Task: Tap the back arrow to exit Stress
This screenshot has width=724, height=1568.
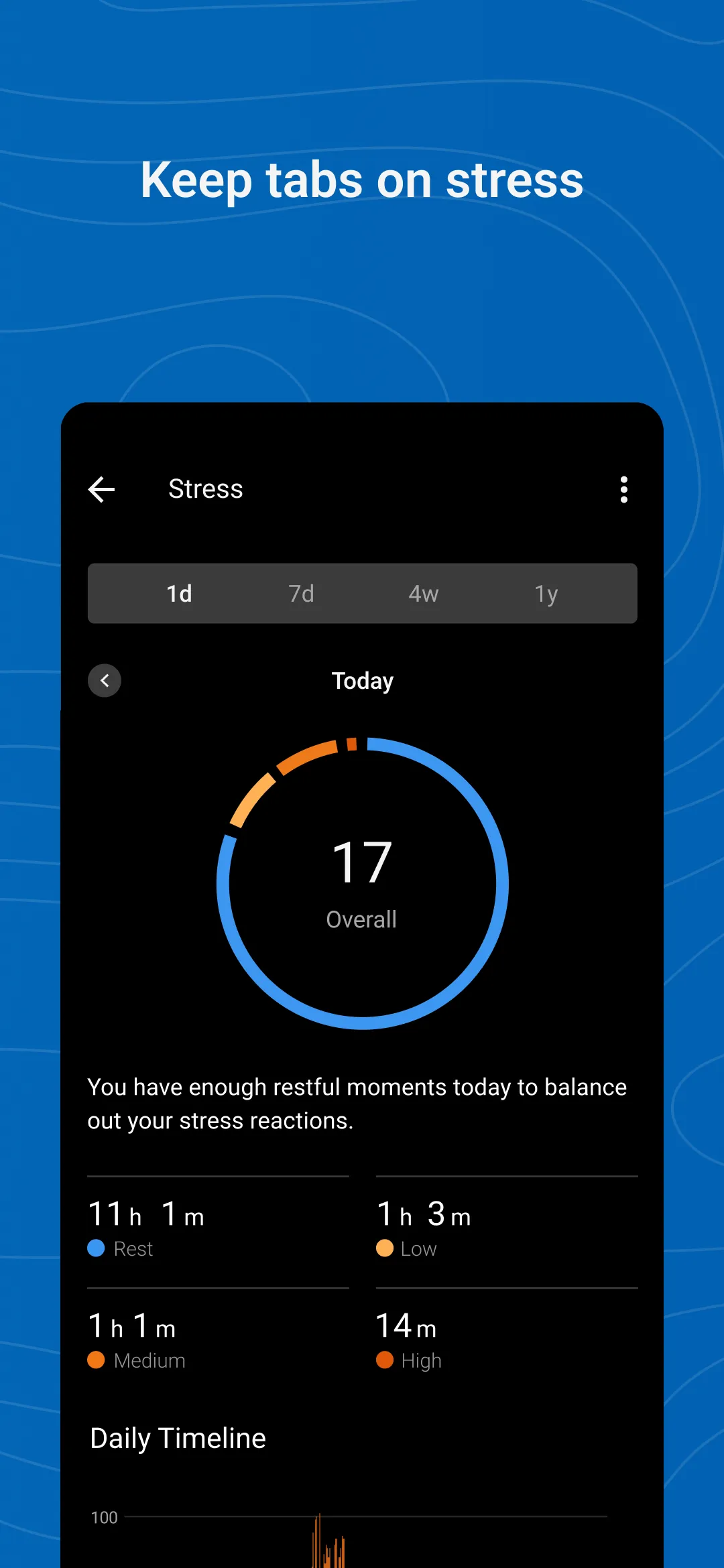Action: 101,489
